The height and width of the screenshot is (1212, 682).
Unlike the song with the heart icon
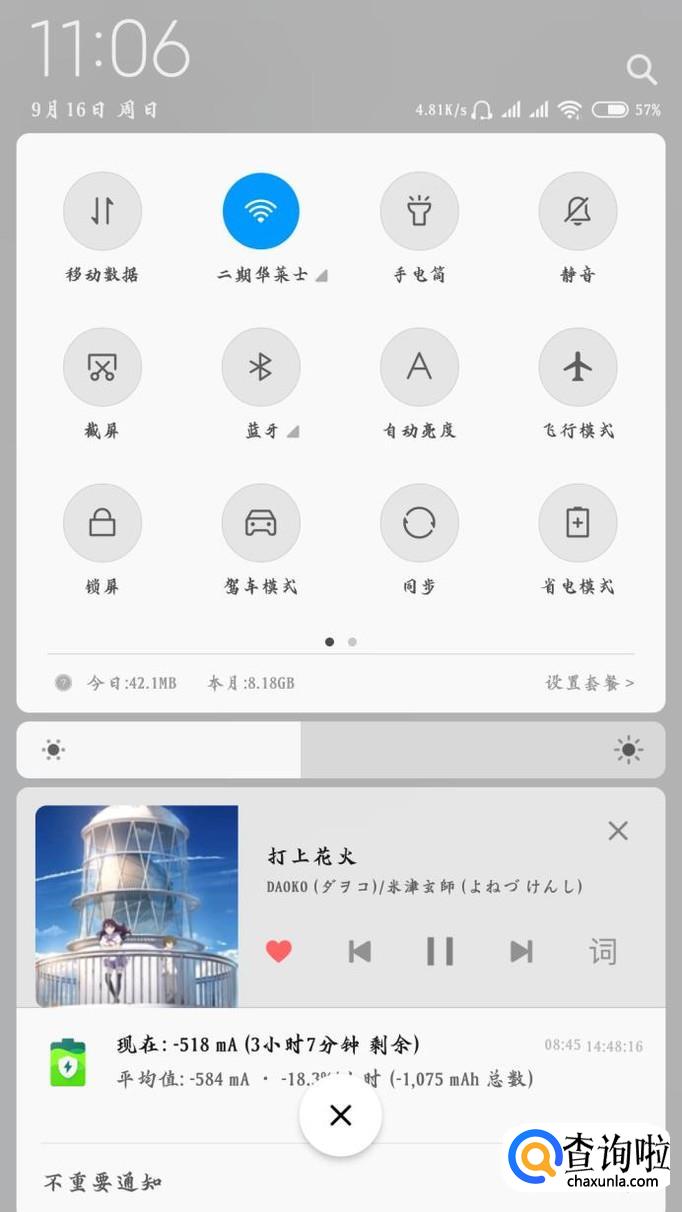[279, 951]
